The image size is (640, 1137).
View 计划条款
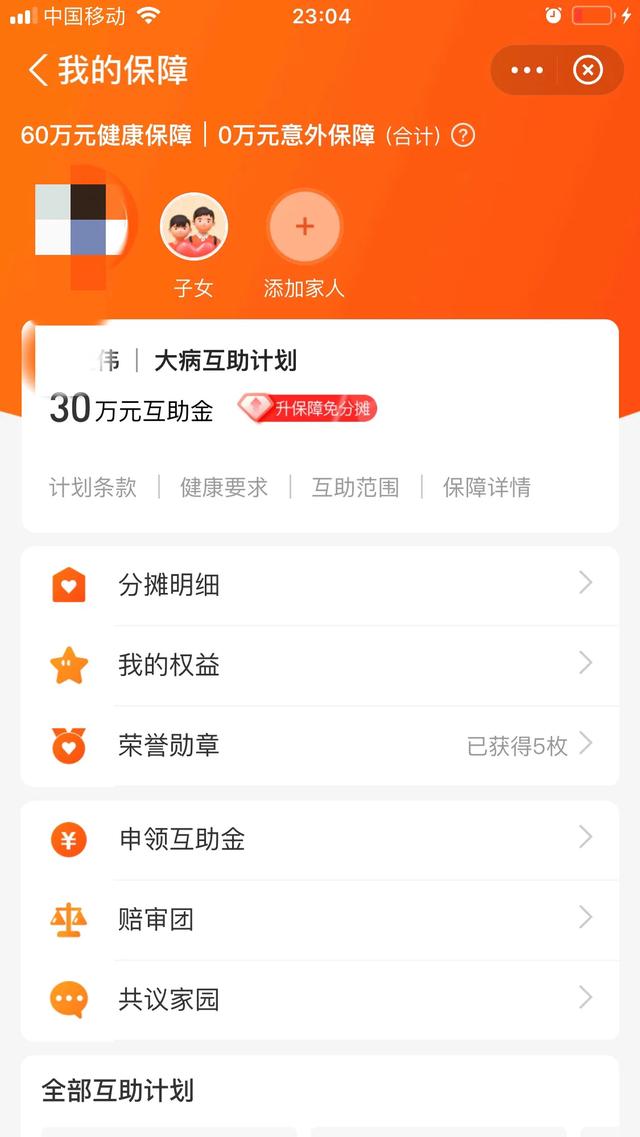point(92,488)
